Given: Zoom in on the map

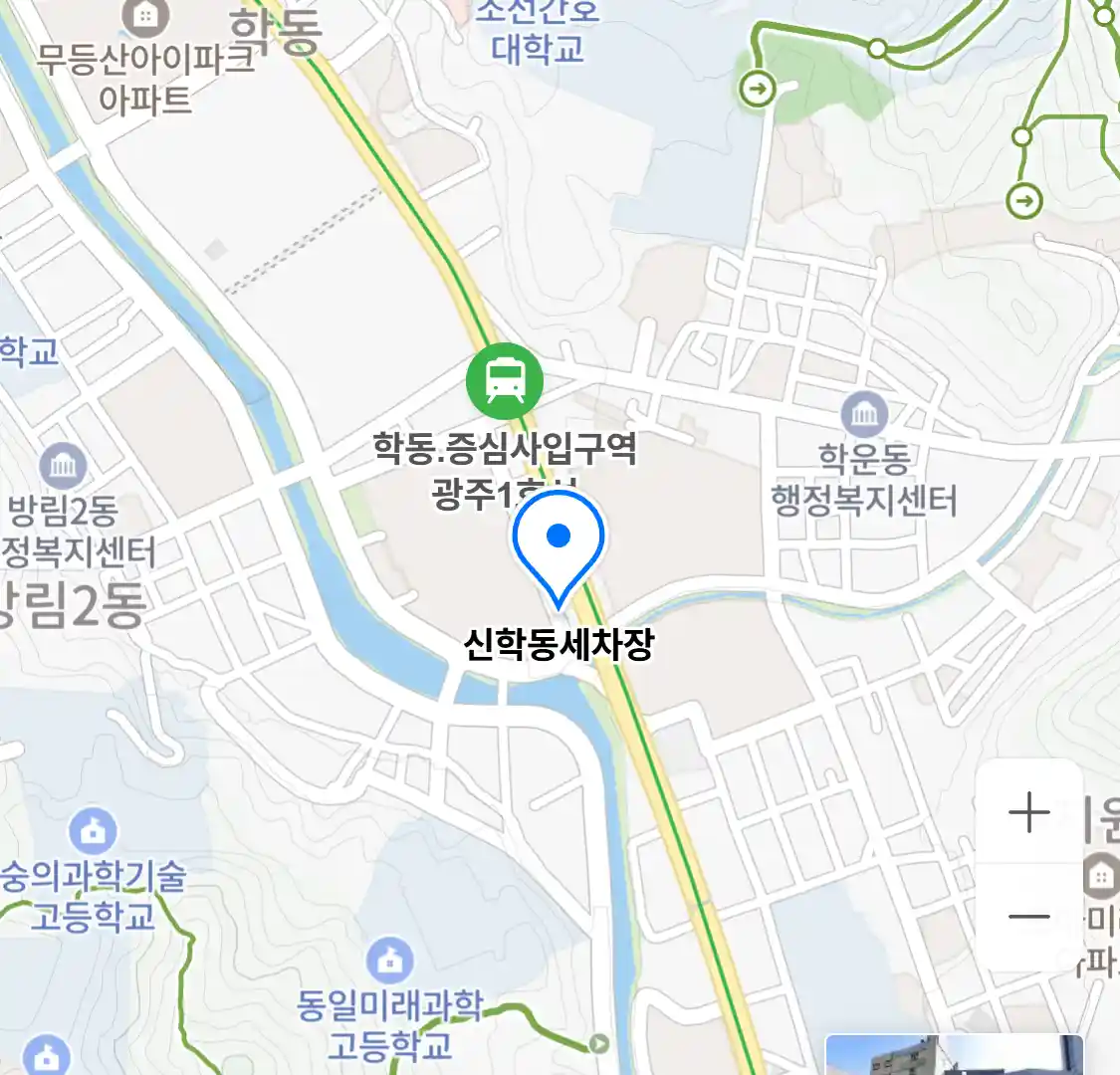Looking at the screenshot, I should click(x=1028, y=813).
